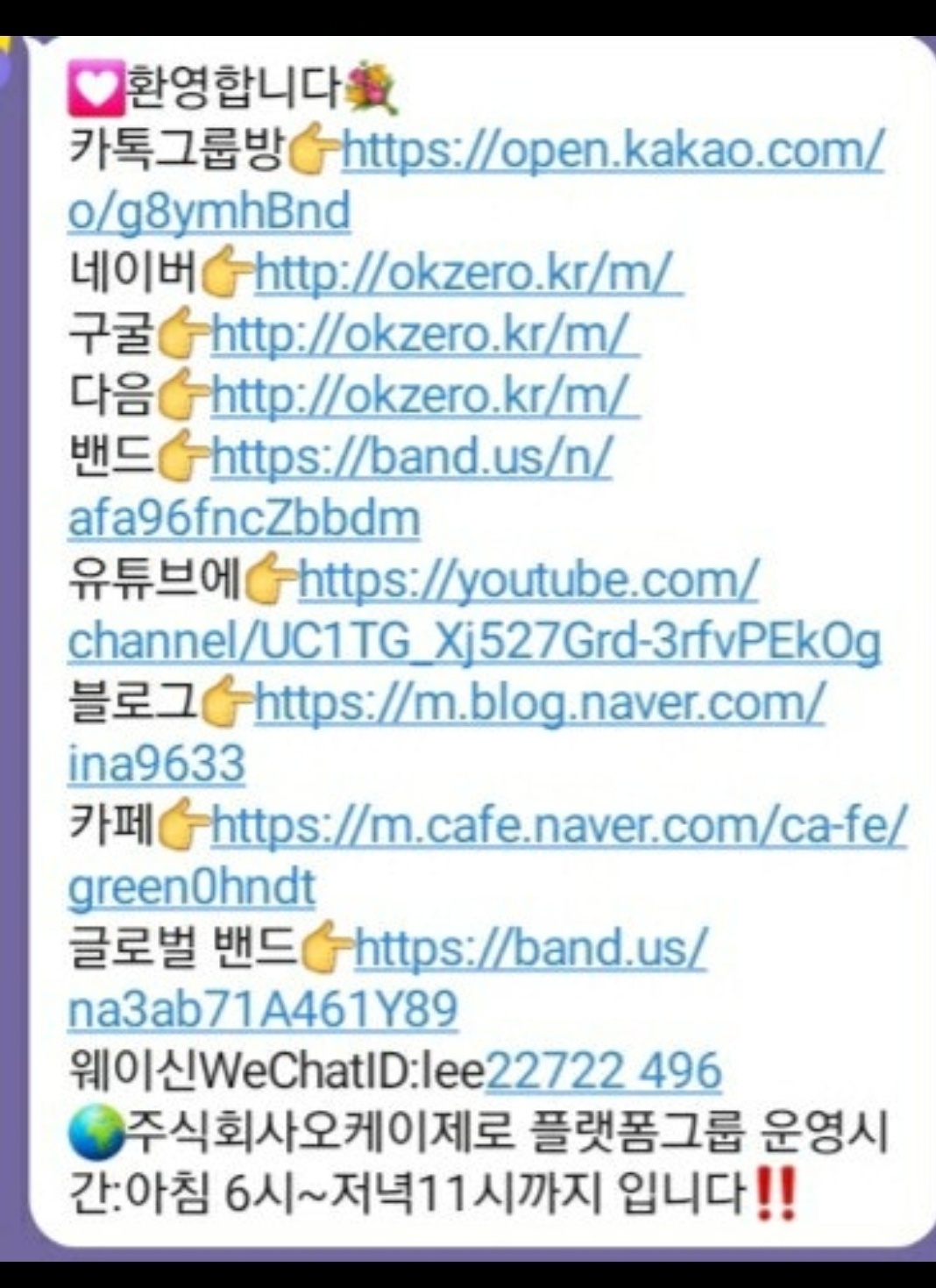The image size is (936, 1288).
Task: Open the okzero.kr link next to 네이버
Action: tap(467, 274)
